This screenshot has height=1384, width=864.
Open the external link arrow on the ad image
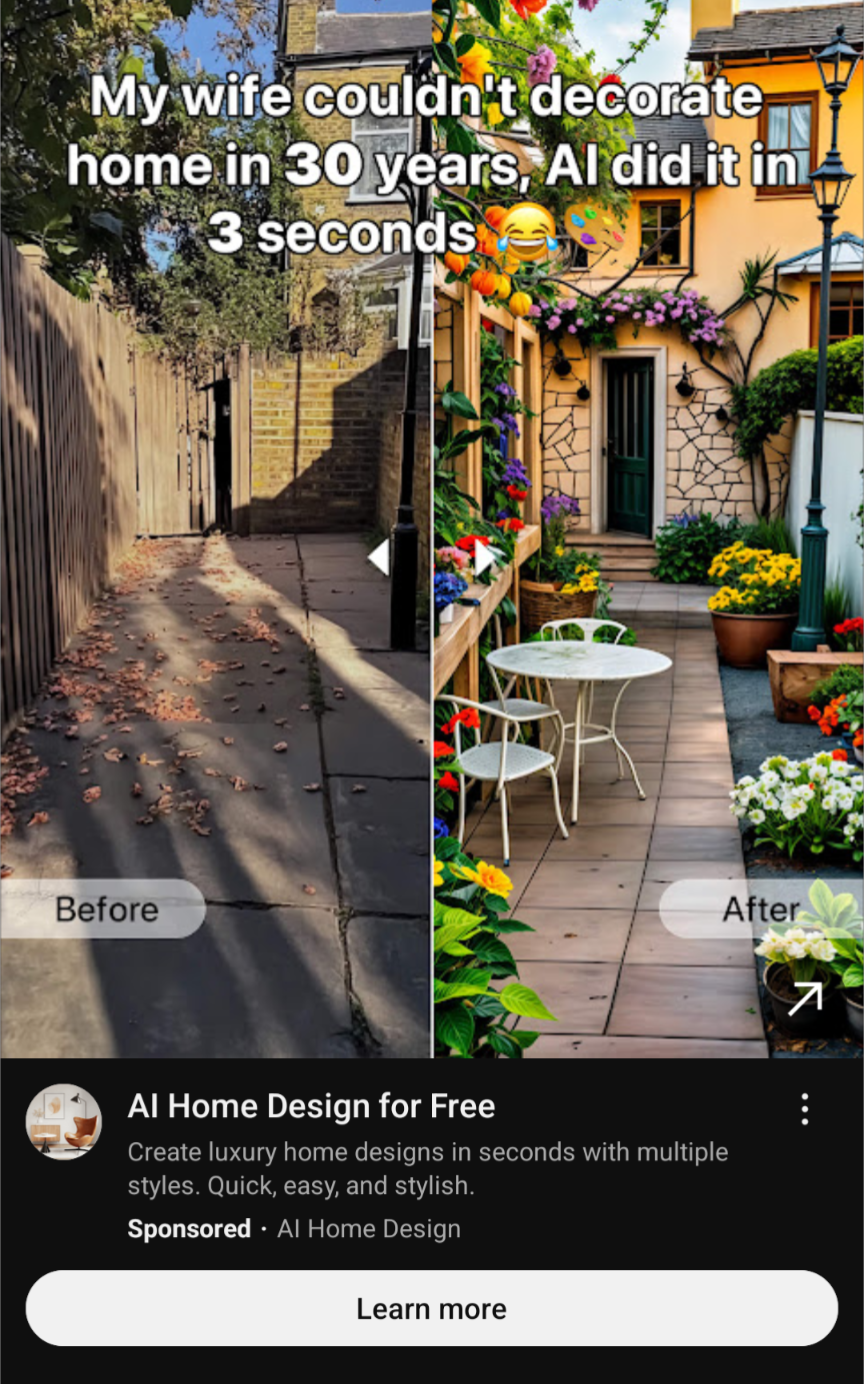click(805, 997)
